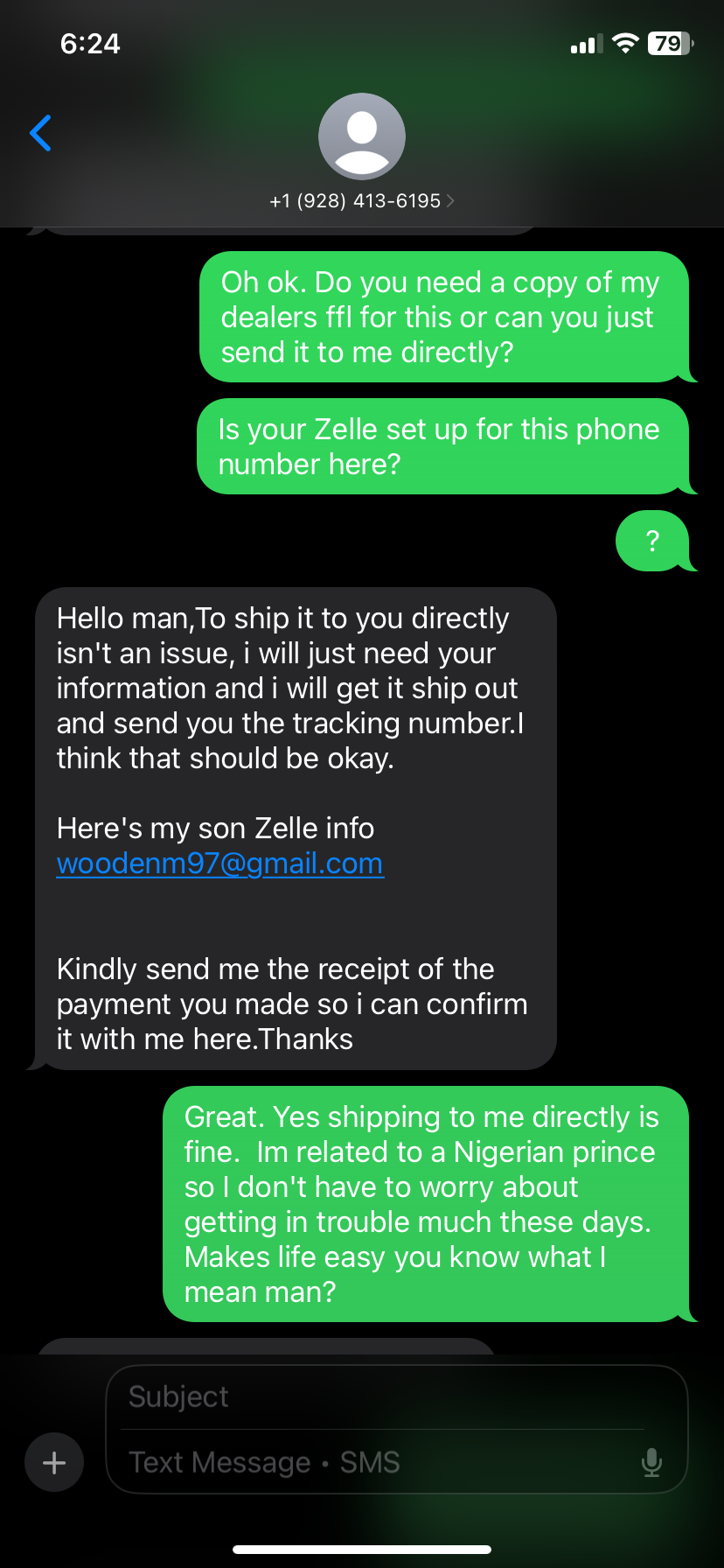Open the woodenm97@gmail.com link
Screen dimensions: 724x1568
(219, 864)
